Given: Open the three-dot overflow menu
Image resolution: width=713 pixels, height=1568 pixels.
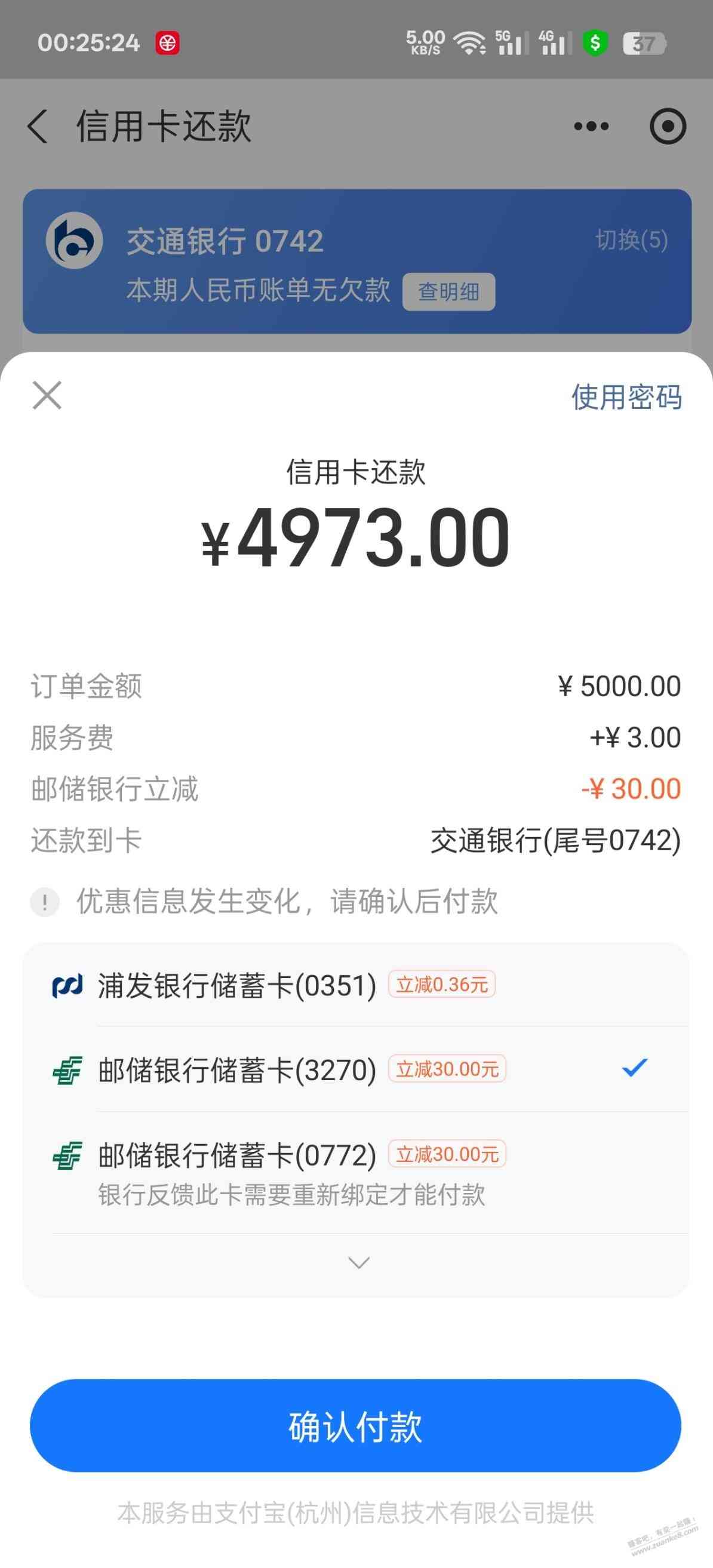Looking at the screenshot, I should (x=591, y=127).
